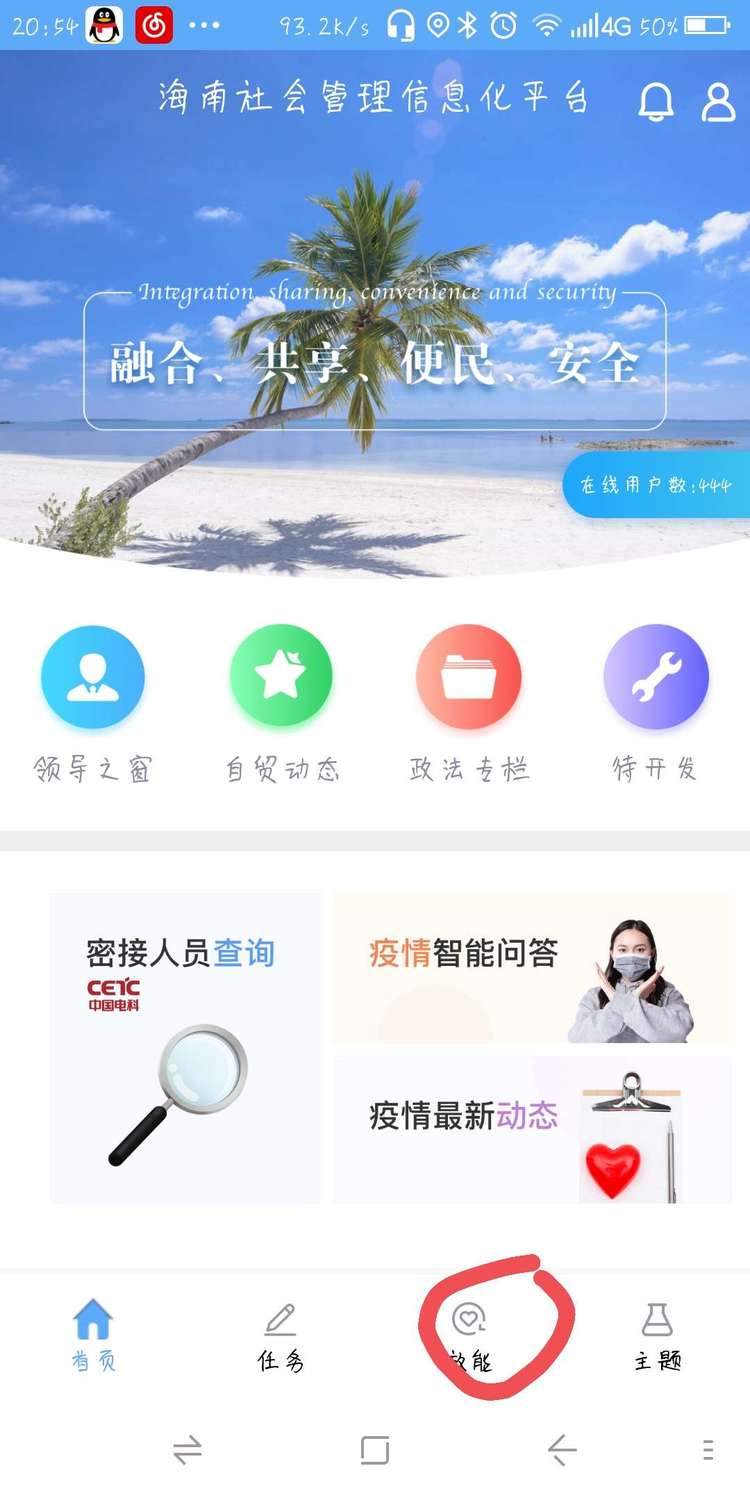Screen dimensions: 750x1500
Task: Go back using system back button
Action: [562, 1449]
